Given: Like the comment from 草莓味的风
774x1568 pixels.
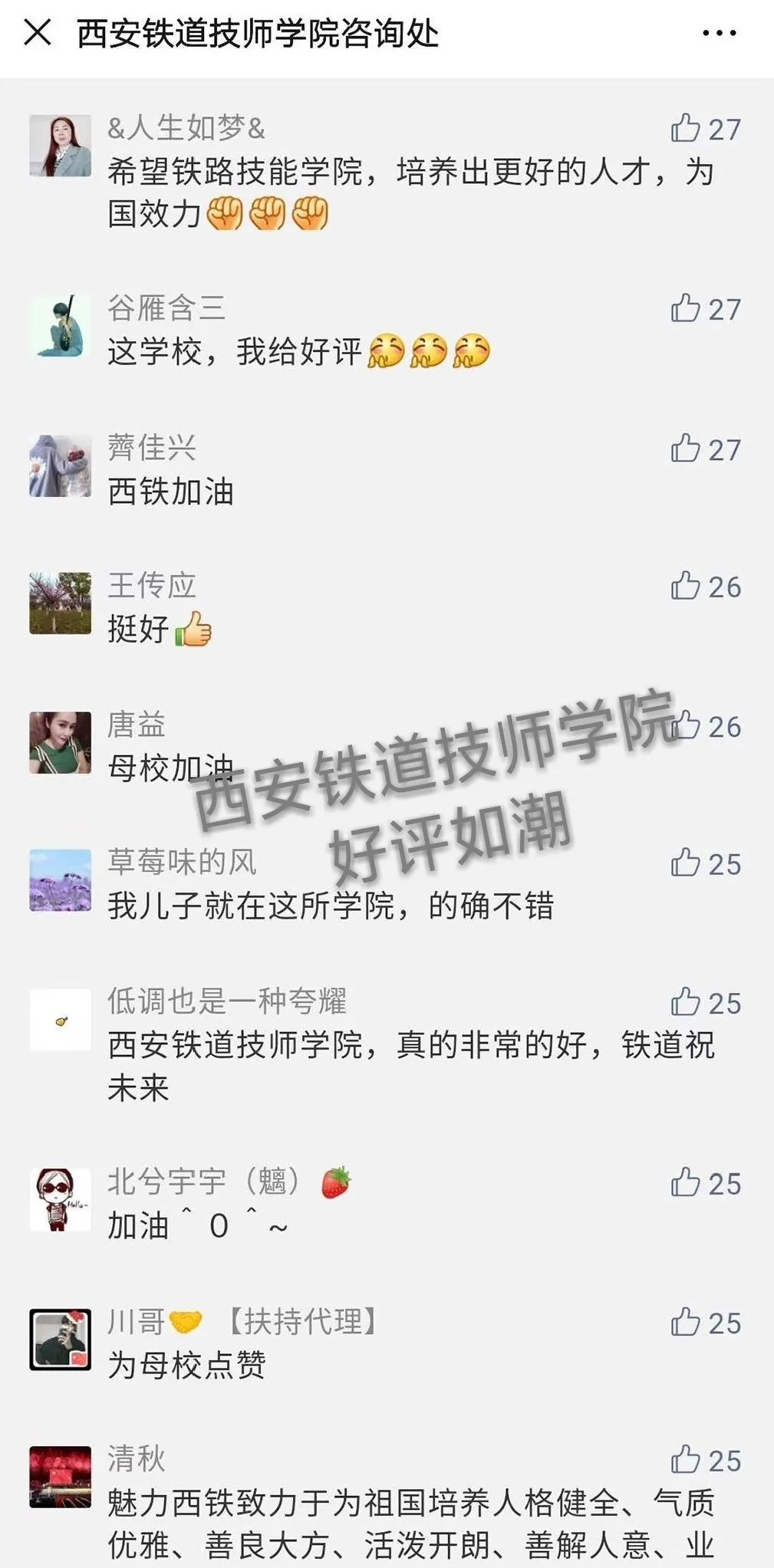Looking at the screenshot, I should tap(685, 863).
